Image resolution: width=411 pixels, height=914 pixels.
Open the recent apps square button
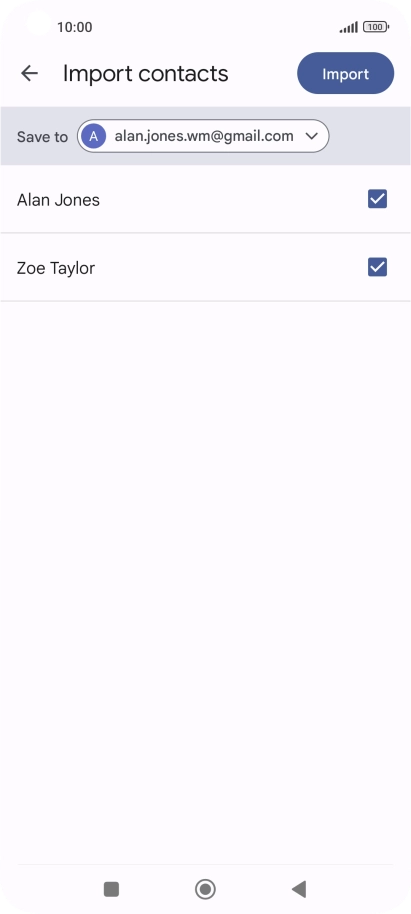click(111, 890)
